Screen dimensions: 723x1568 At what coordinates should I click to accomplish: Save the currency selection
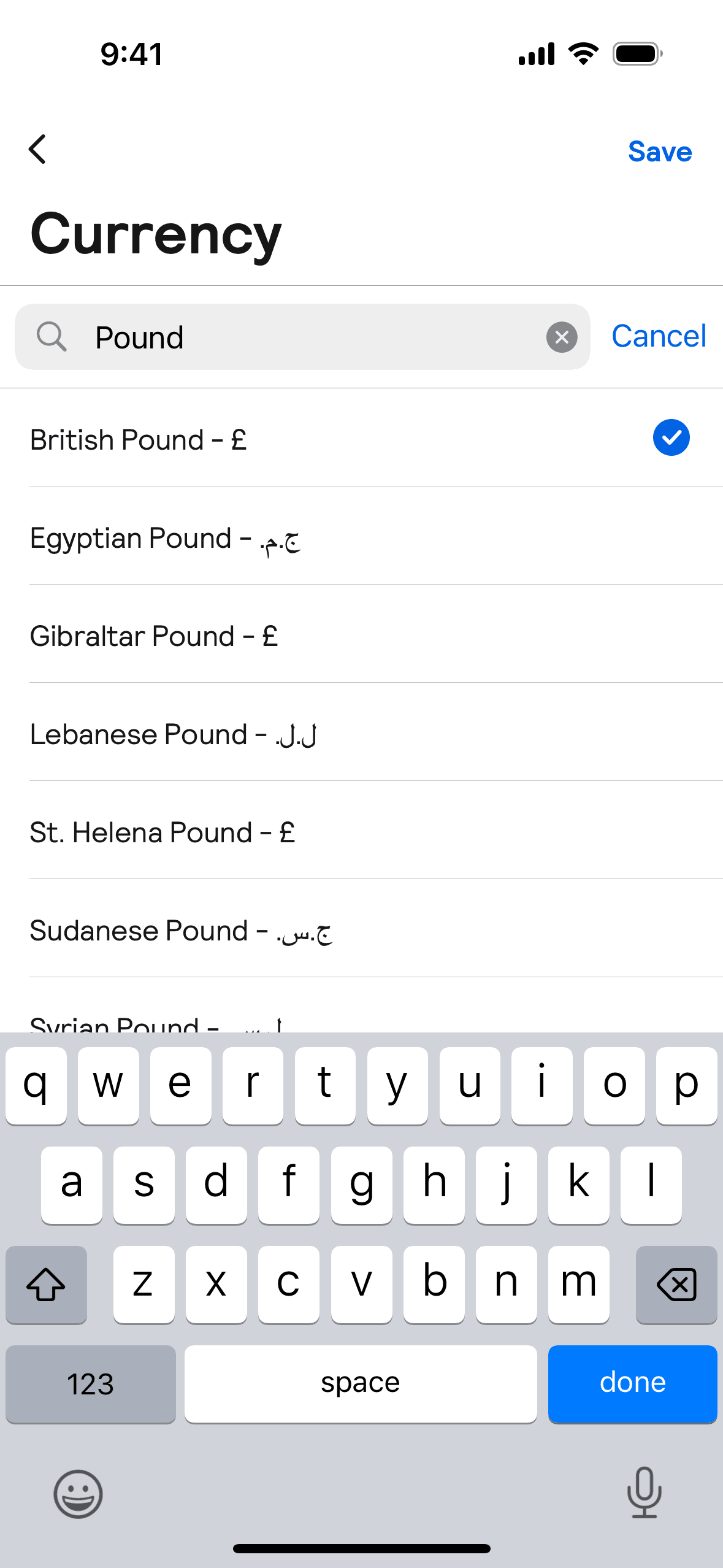coord(659,152)
